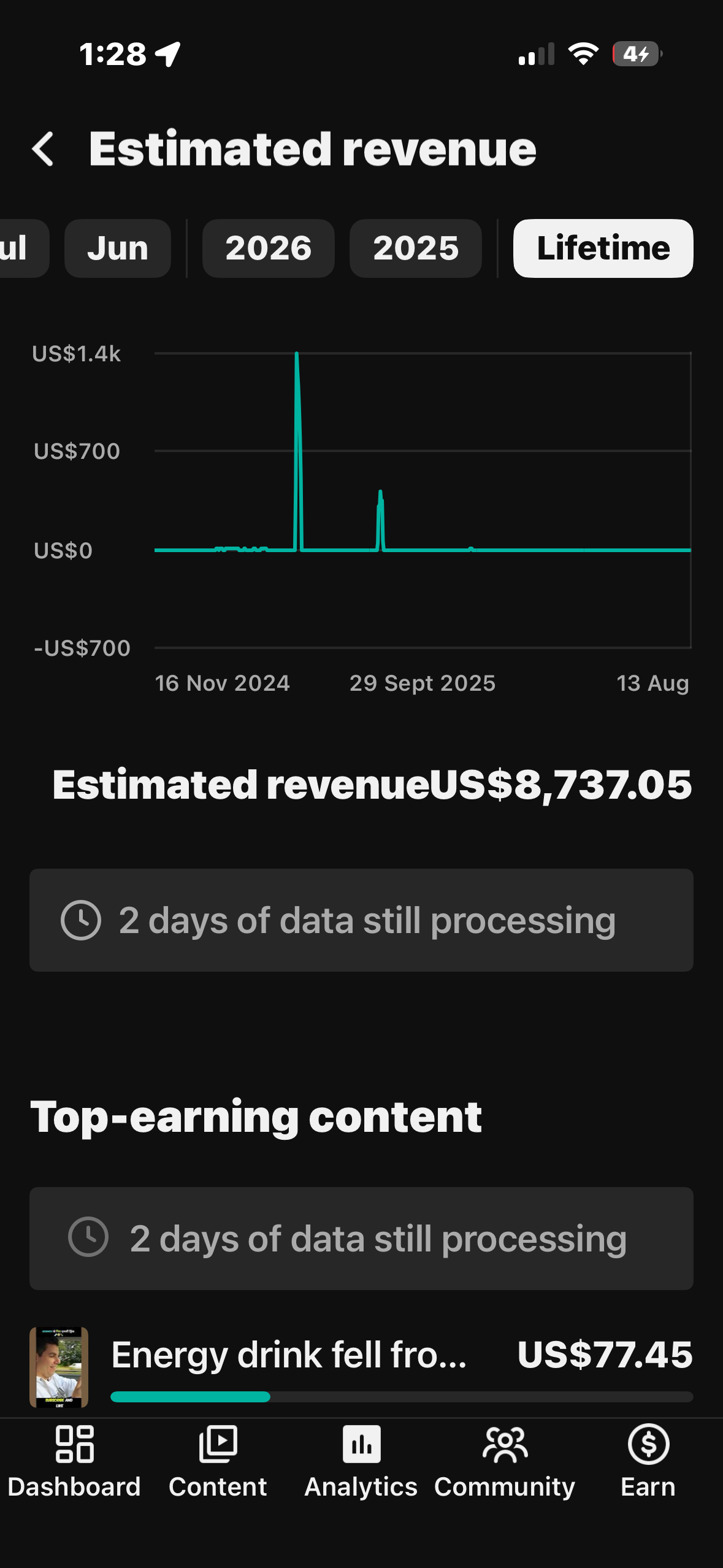Switch to the Earn tab
The width and height of the screenshot is (723, 1568).
(648, 1462)
